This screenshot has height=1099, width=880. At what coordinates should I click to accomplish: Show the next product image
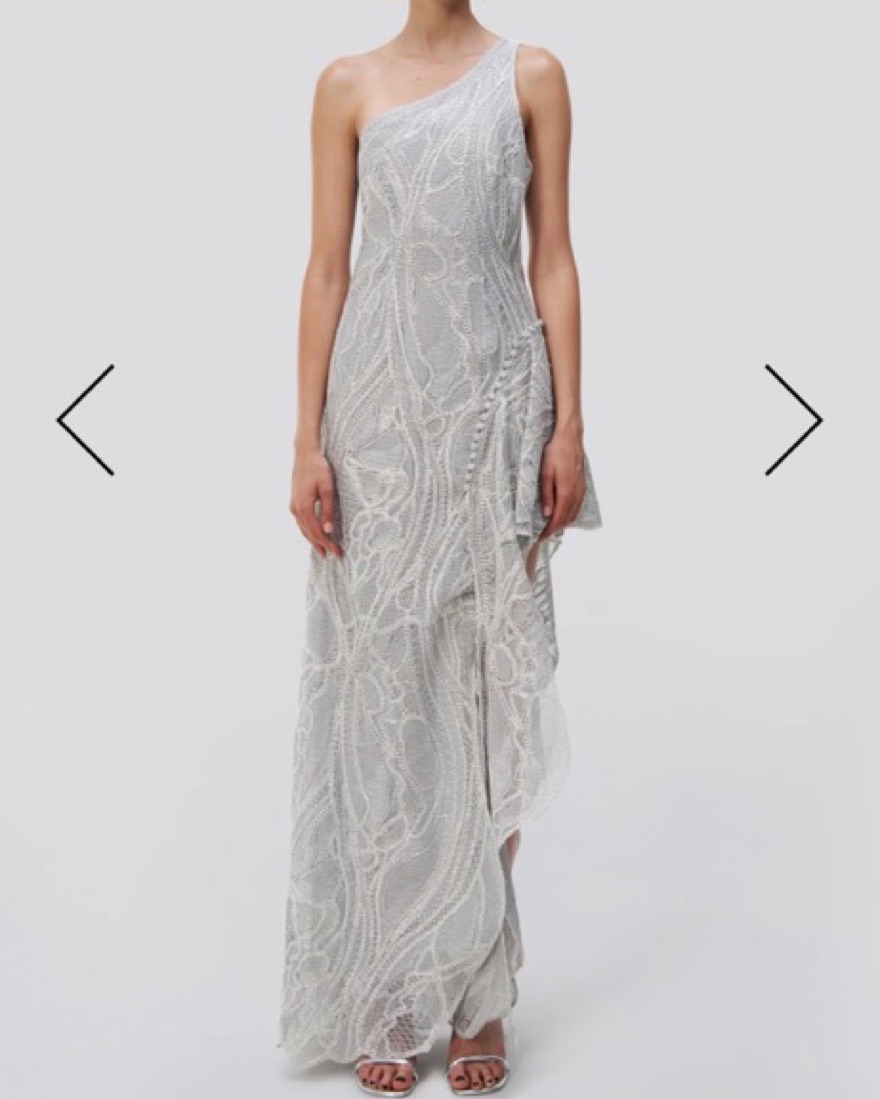click(793, 420)
